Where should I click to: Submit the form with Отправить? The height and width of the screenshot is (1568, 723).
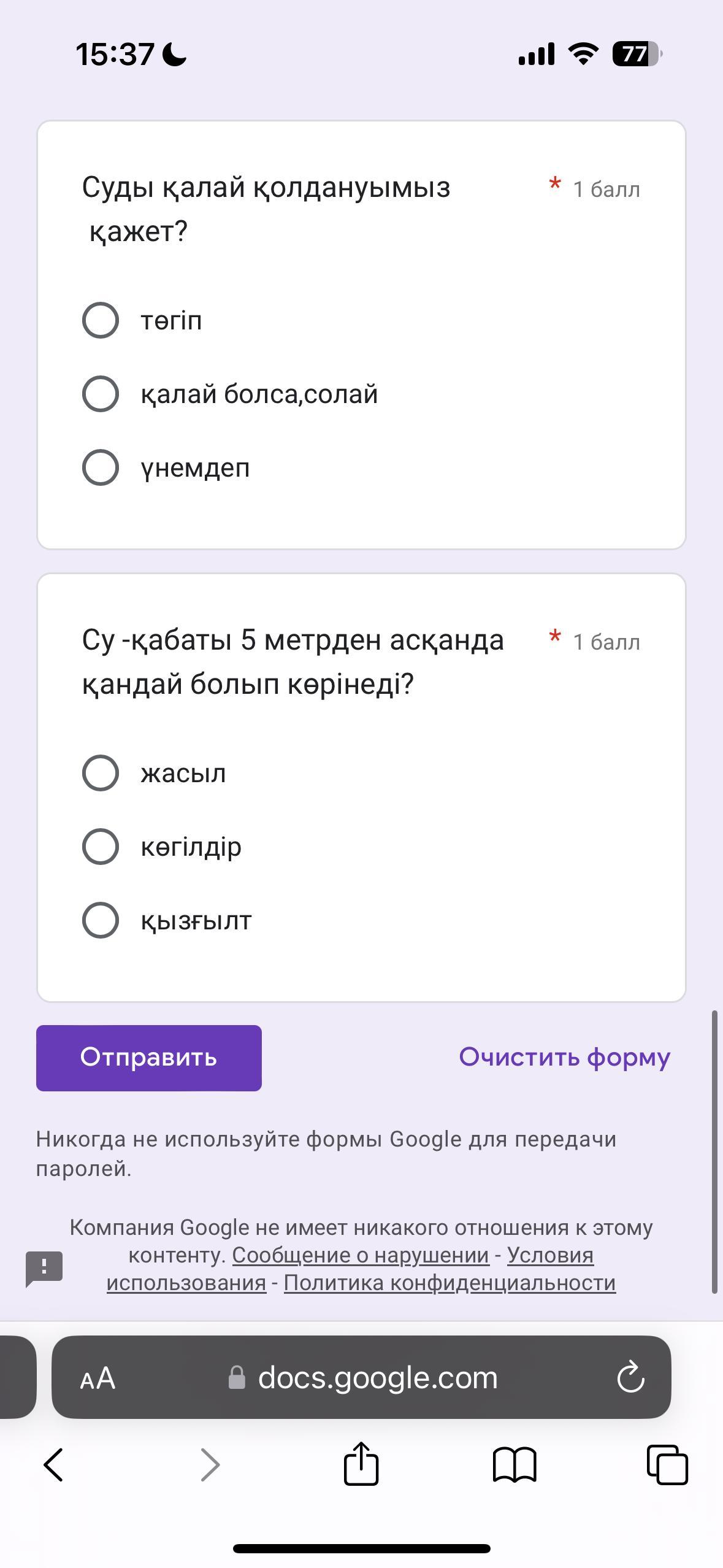pos(149,1058)
